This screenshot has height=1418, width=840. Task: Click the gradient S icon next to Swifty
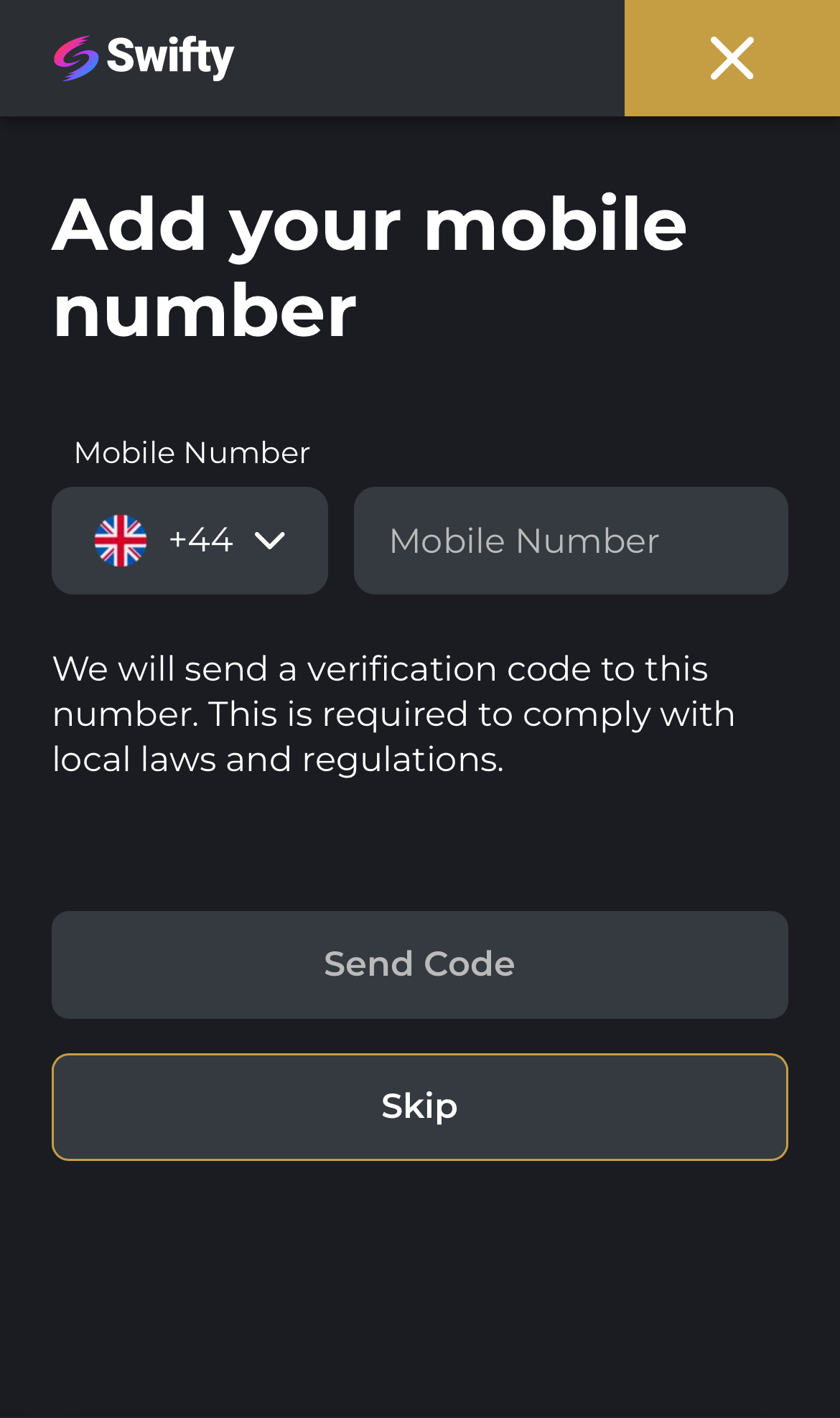click(x=76, y=57)
